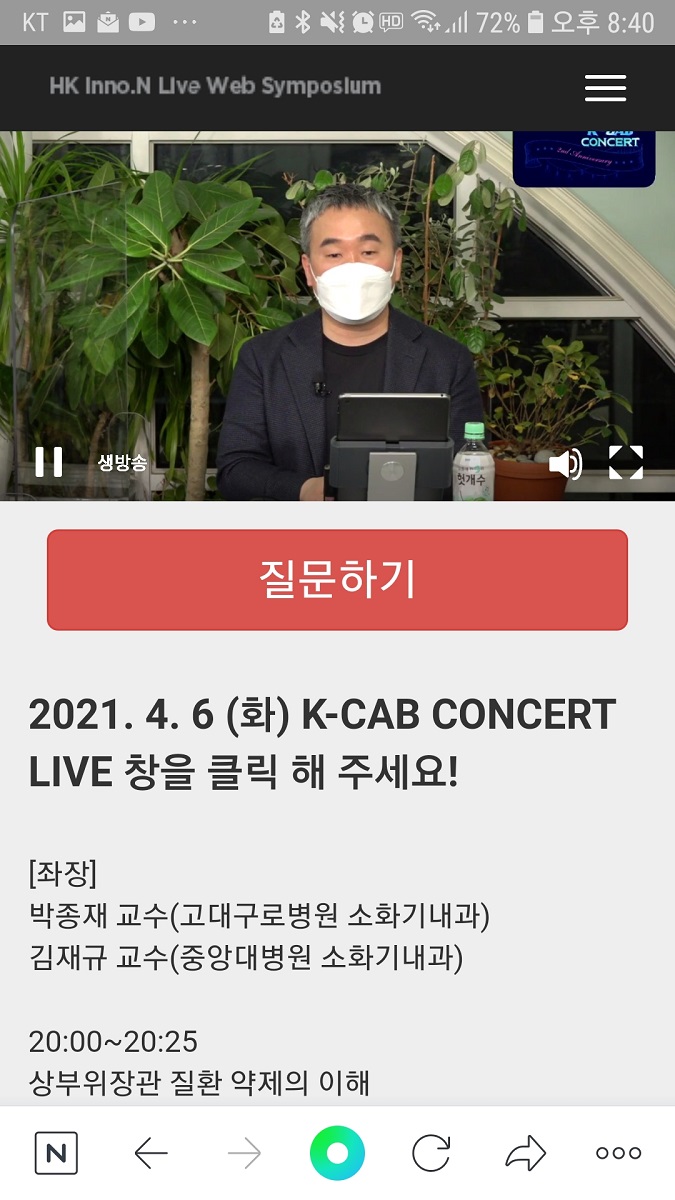Go back to the previous page

[151, 1153]
